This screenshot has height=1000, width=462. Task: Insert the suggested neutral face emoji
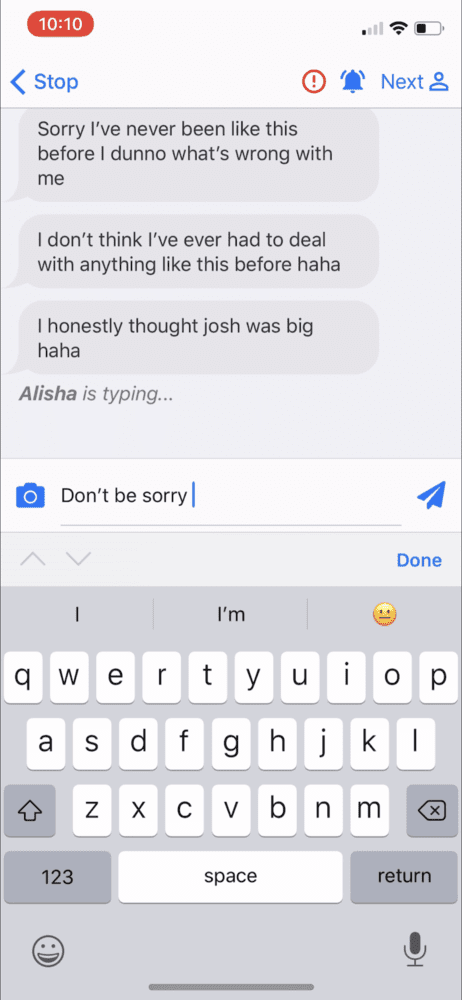click(385, 614)
